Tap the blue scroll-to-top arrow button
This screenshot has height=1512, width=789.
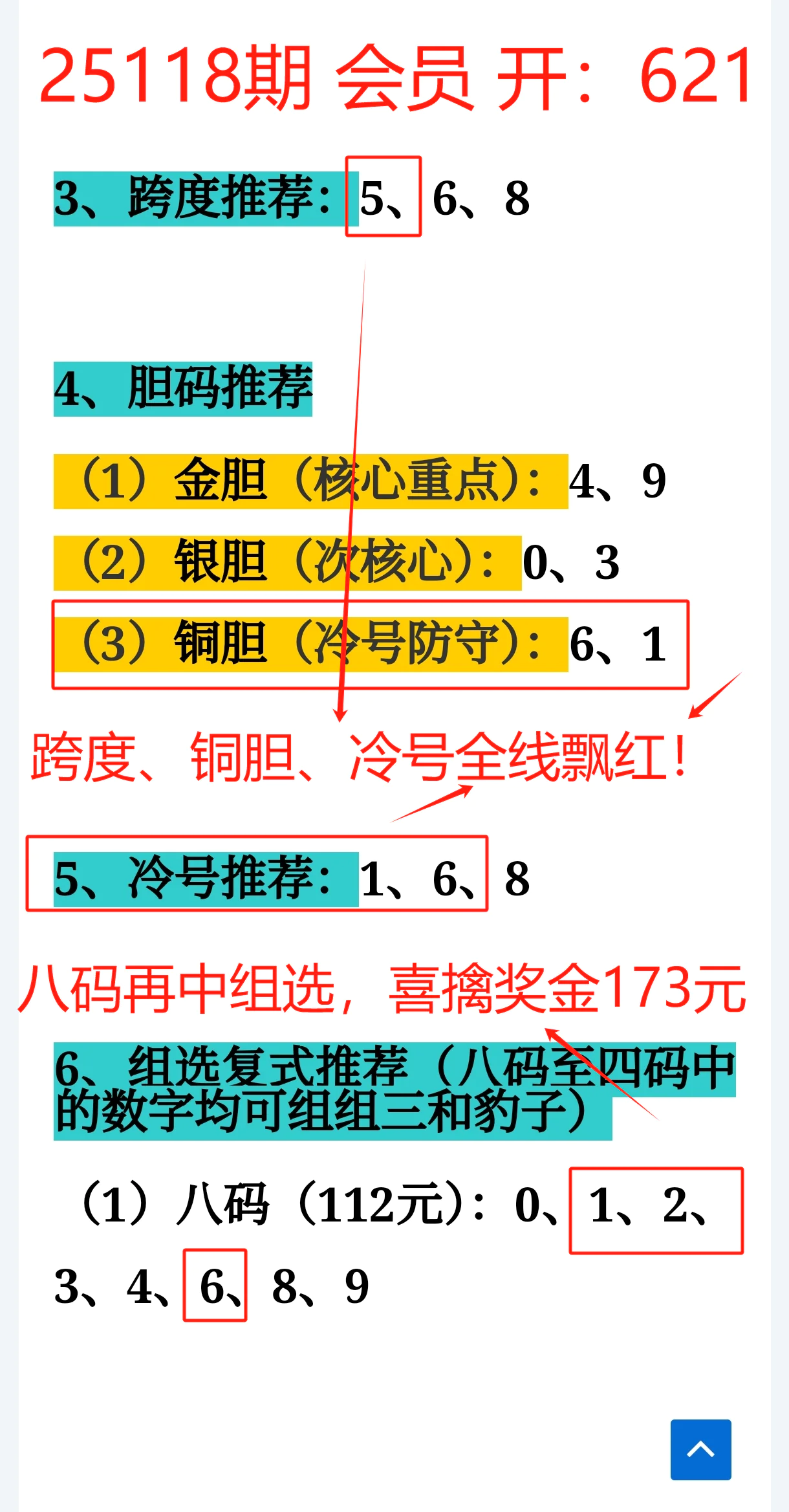700,1449
